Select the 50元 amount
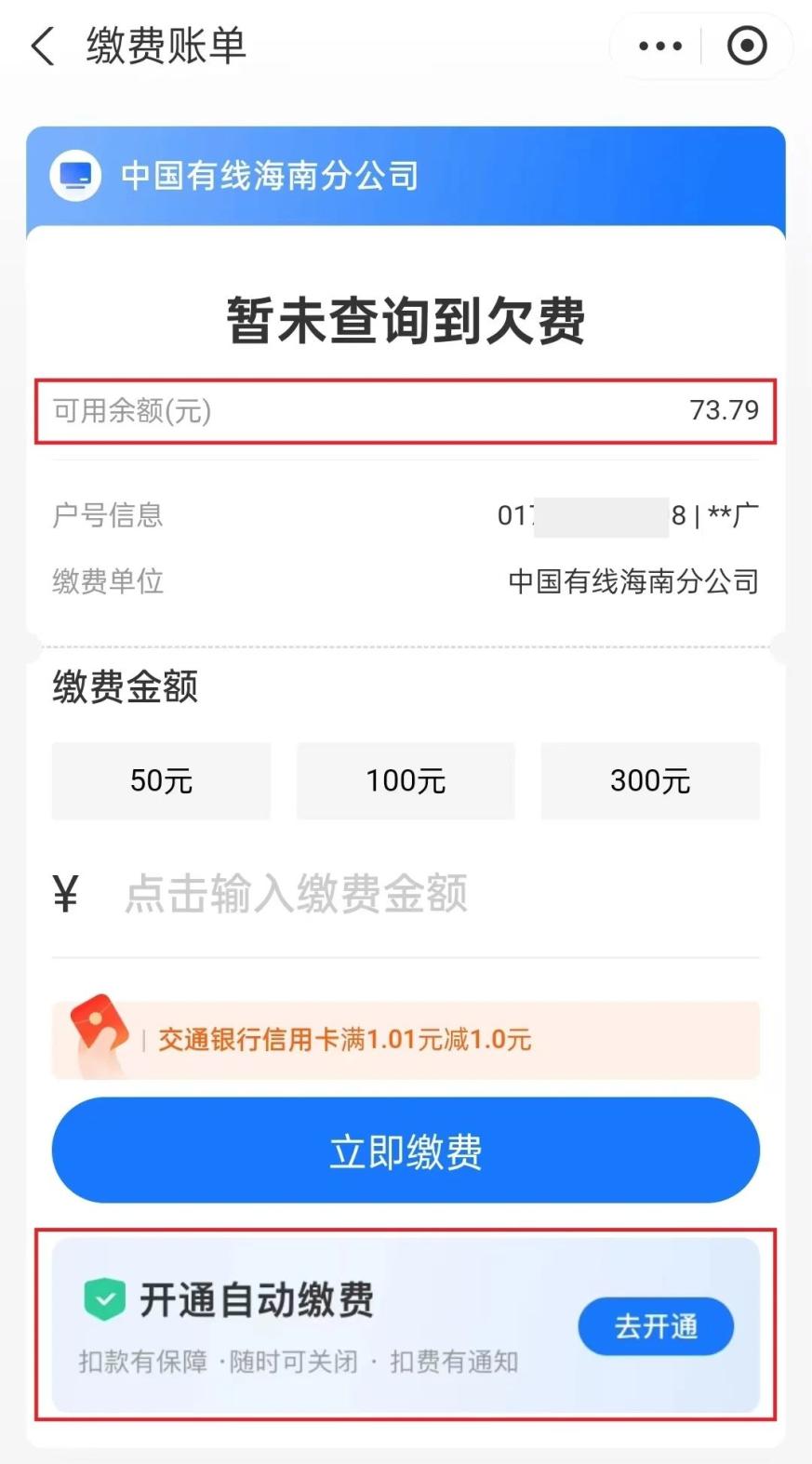 click(161, 780)
